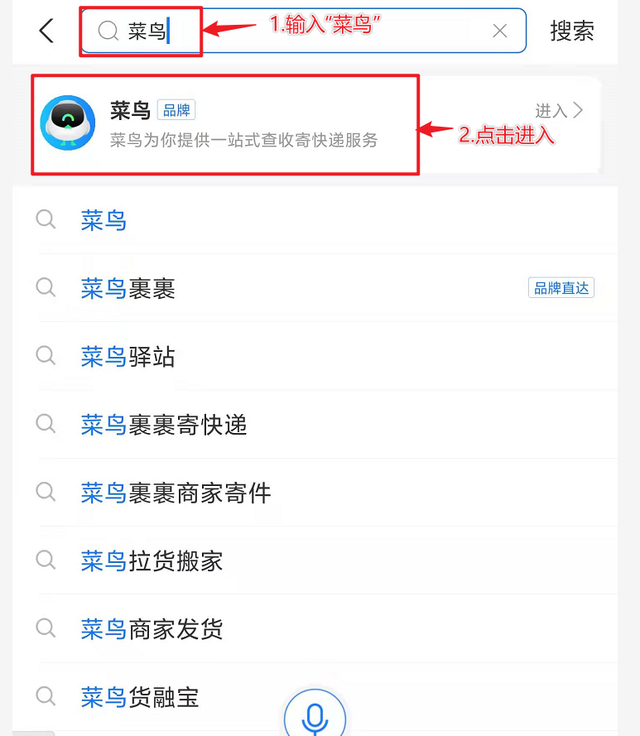Viewport: 640px width, 736px height.
Task: Tap the search field containing 菜鸟
Action: click(x=300, y=31)
